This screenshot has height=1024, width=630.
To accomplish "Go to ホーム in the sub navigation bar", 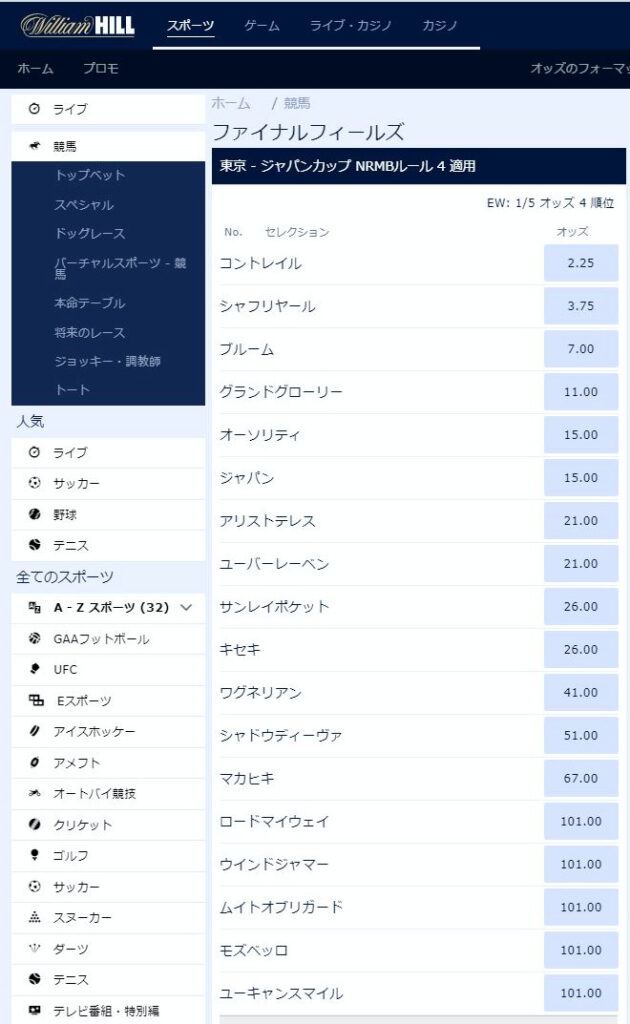I will click(35, 68).
